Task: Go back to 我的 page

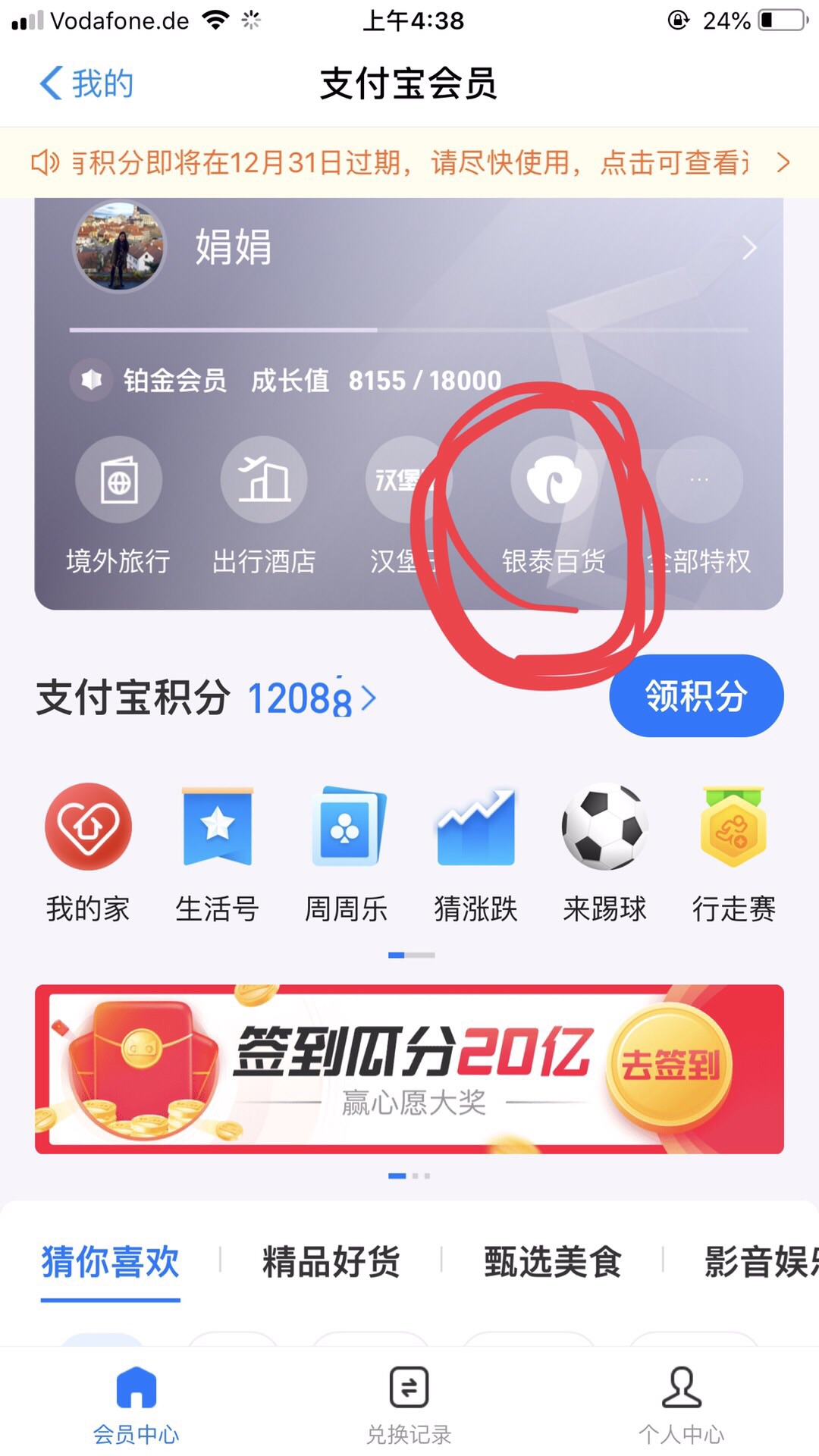Action: click(86, 83)
